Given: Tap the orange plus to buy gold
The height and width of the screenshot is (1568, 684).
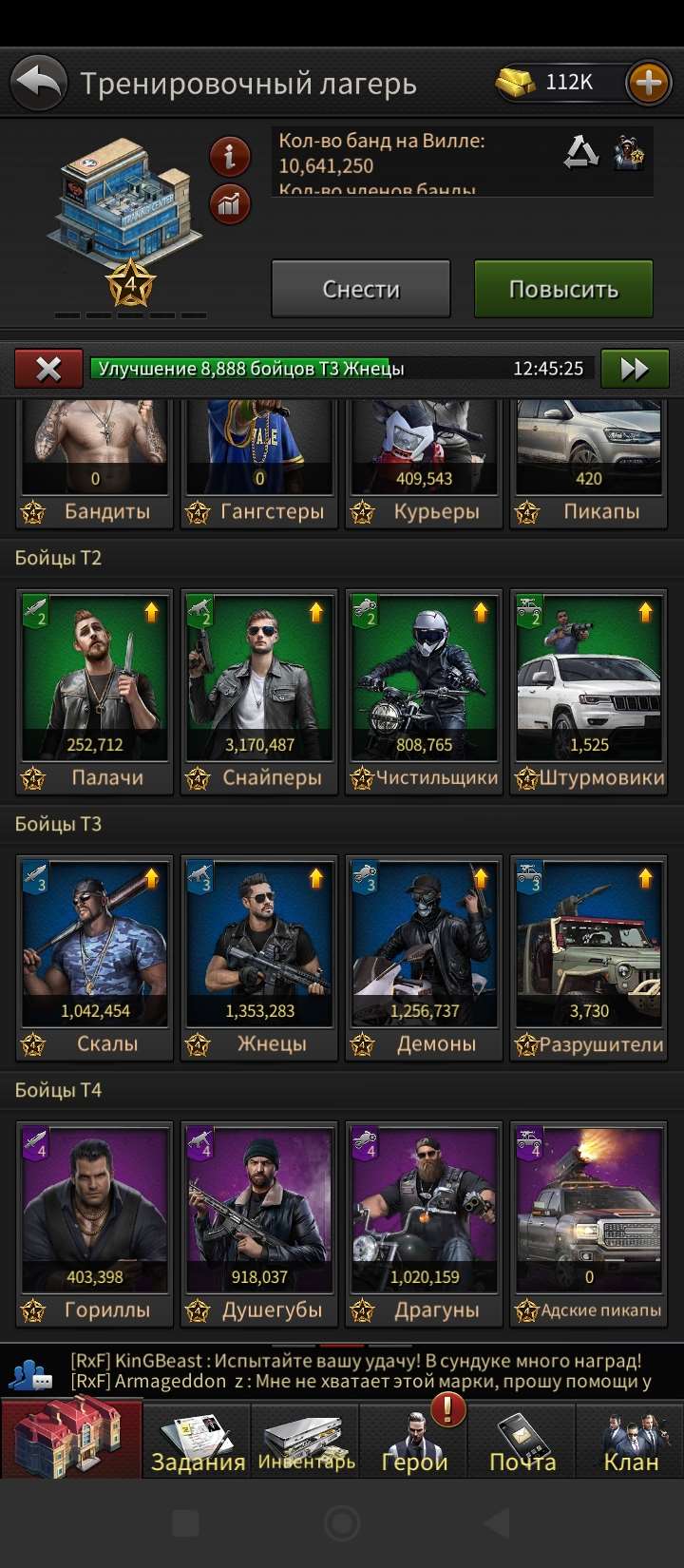Looking at the screenshot, I should point(647,82).
